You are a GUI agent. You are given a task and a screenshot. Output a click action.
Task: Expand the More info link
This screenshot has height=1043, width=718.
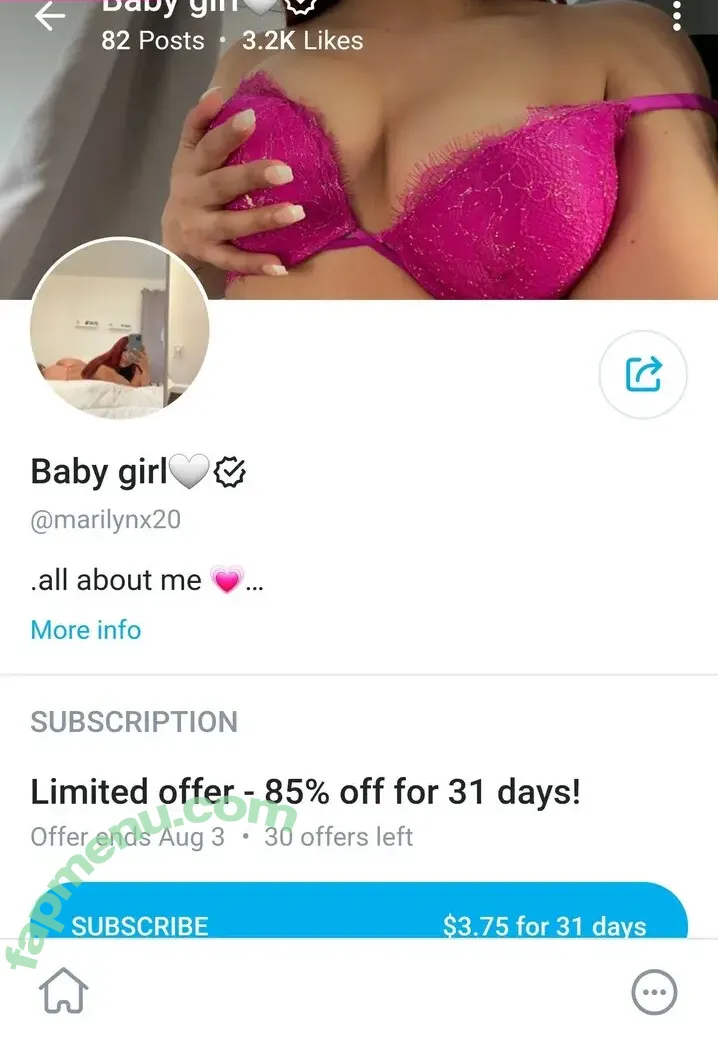(86, 630)
